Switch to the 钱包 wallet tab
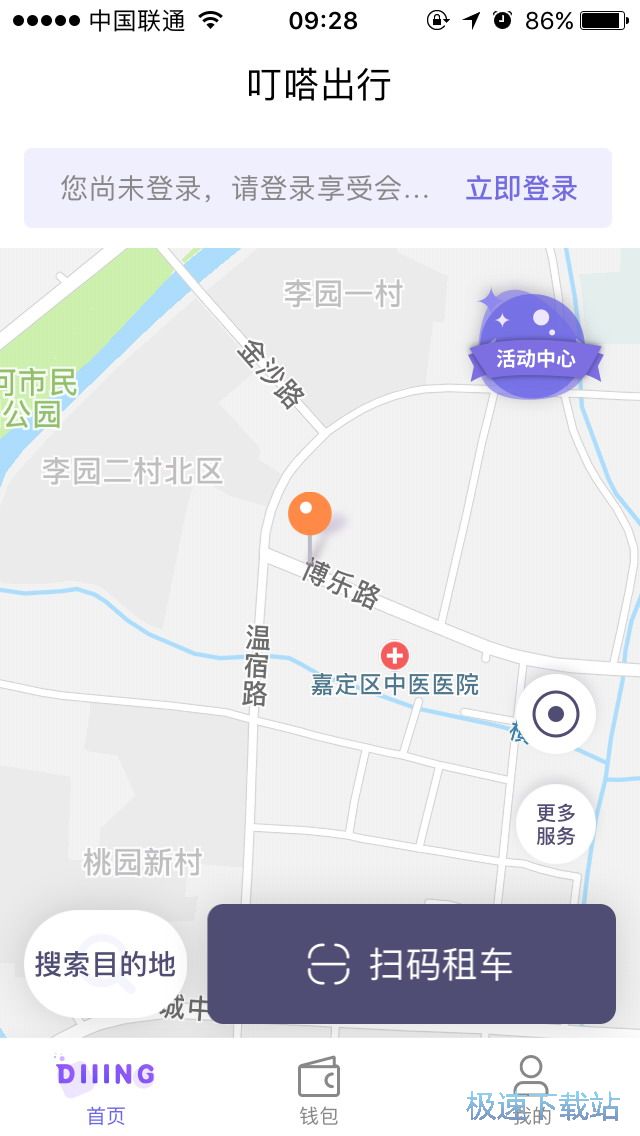The width and height of the screenshot is (640, 1136). point(319,1090)
